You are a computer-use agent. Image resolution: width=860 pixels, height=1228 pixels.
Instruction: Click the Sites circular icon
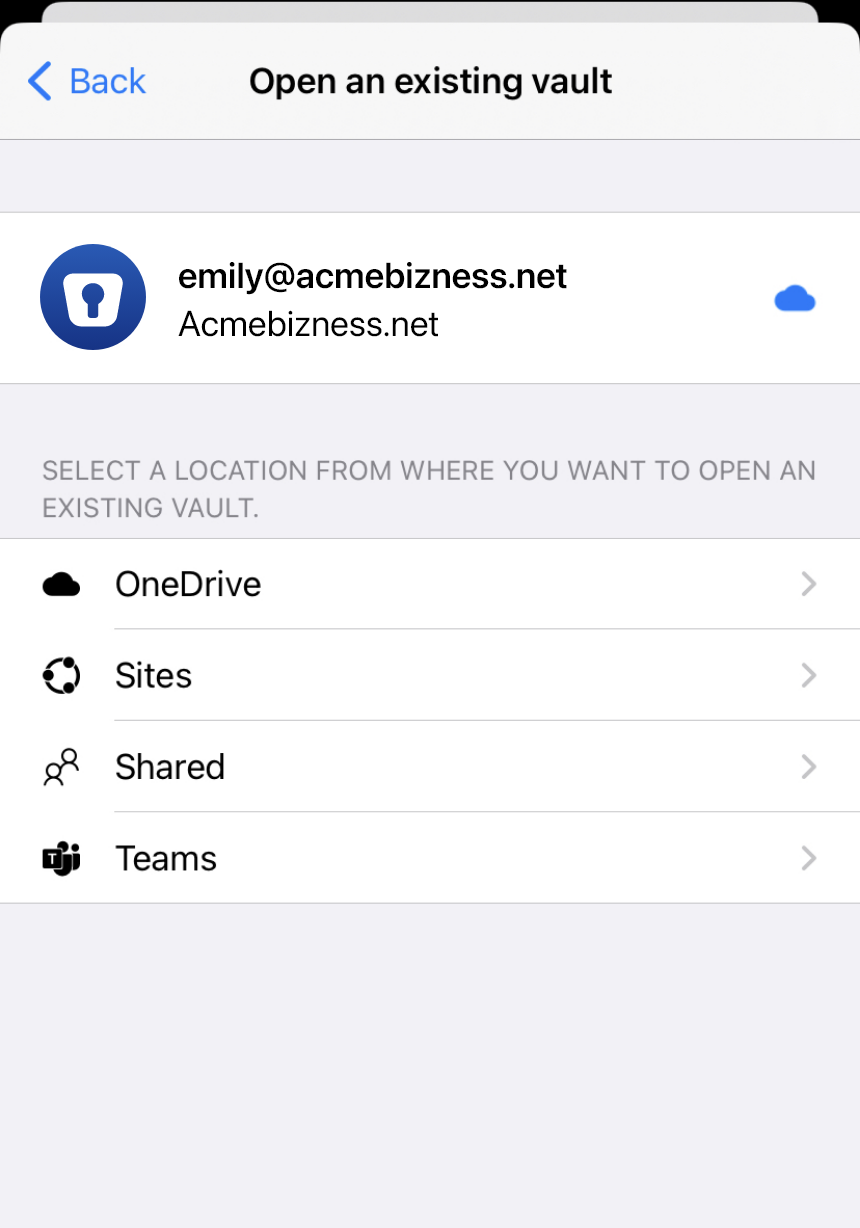pos(61,675)
